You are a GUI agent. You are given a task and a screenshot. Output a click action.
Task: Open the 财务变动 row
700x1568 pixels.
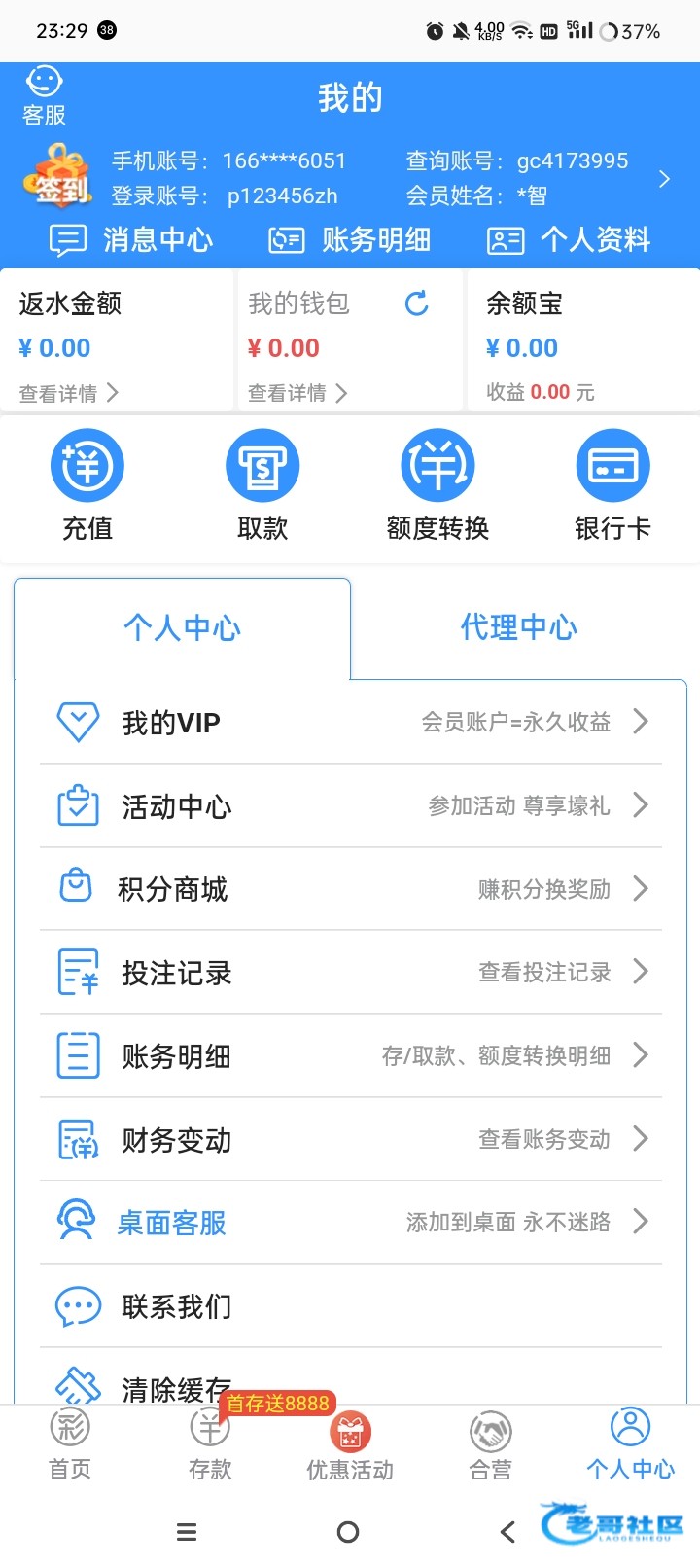click(351, 1139)
